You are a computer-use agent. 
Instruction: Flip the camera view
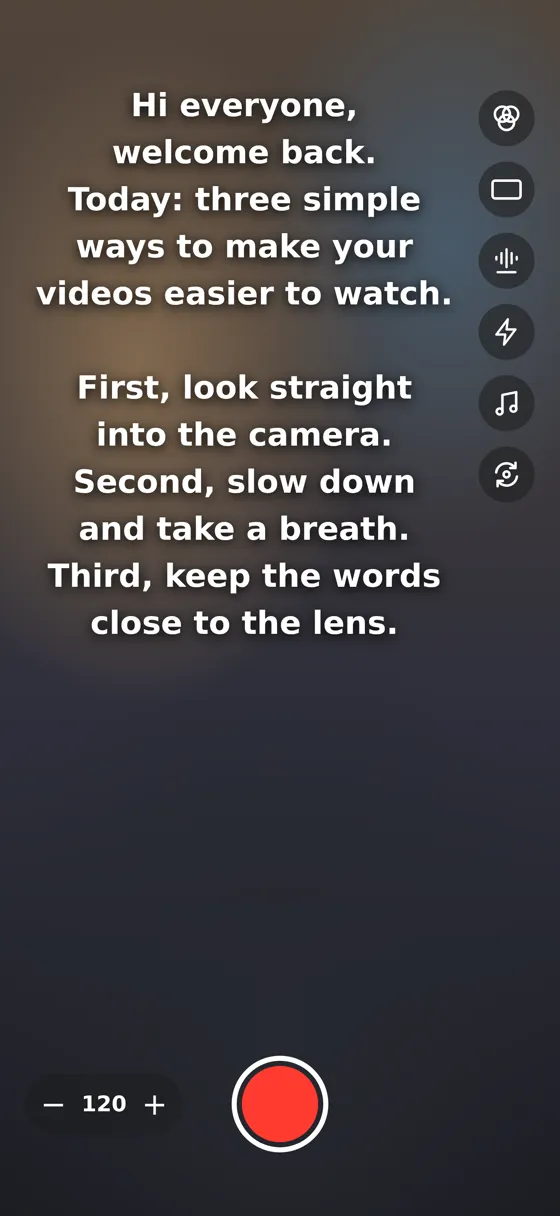click(x=506, y=474)
